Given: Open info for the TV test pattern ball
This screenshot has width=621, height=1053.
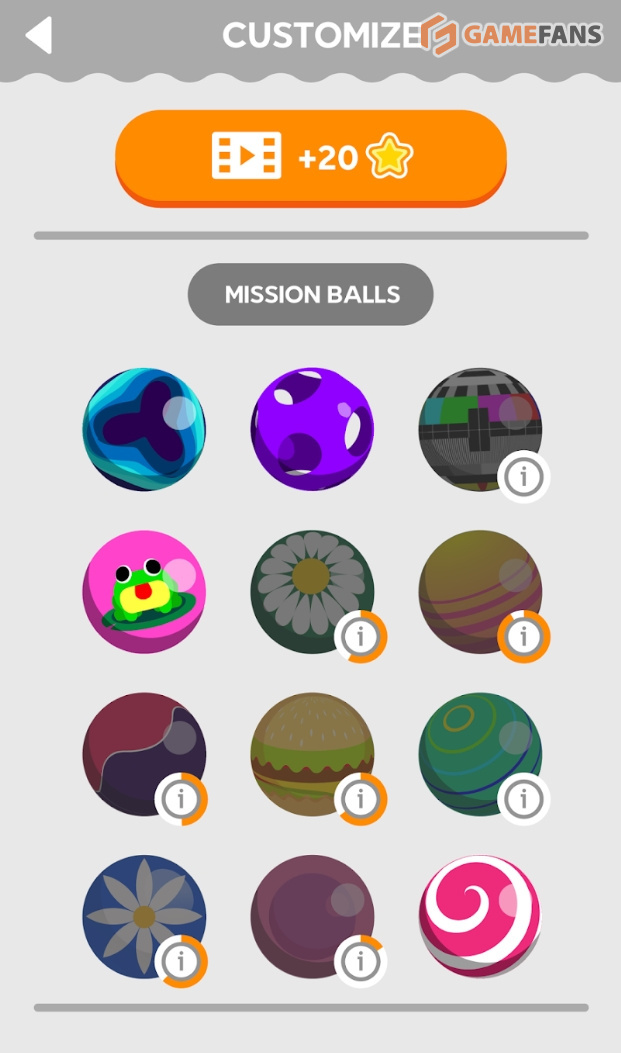Looking at the screenshot, I should (523, 476).
